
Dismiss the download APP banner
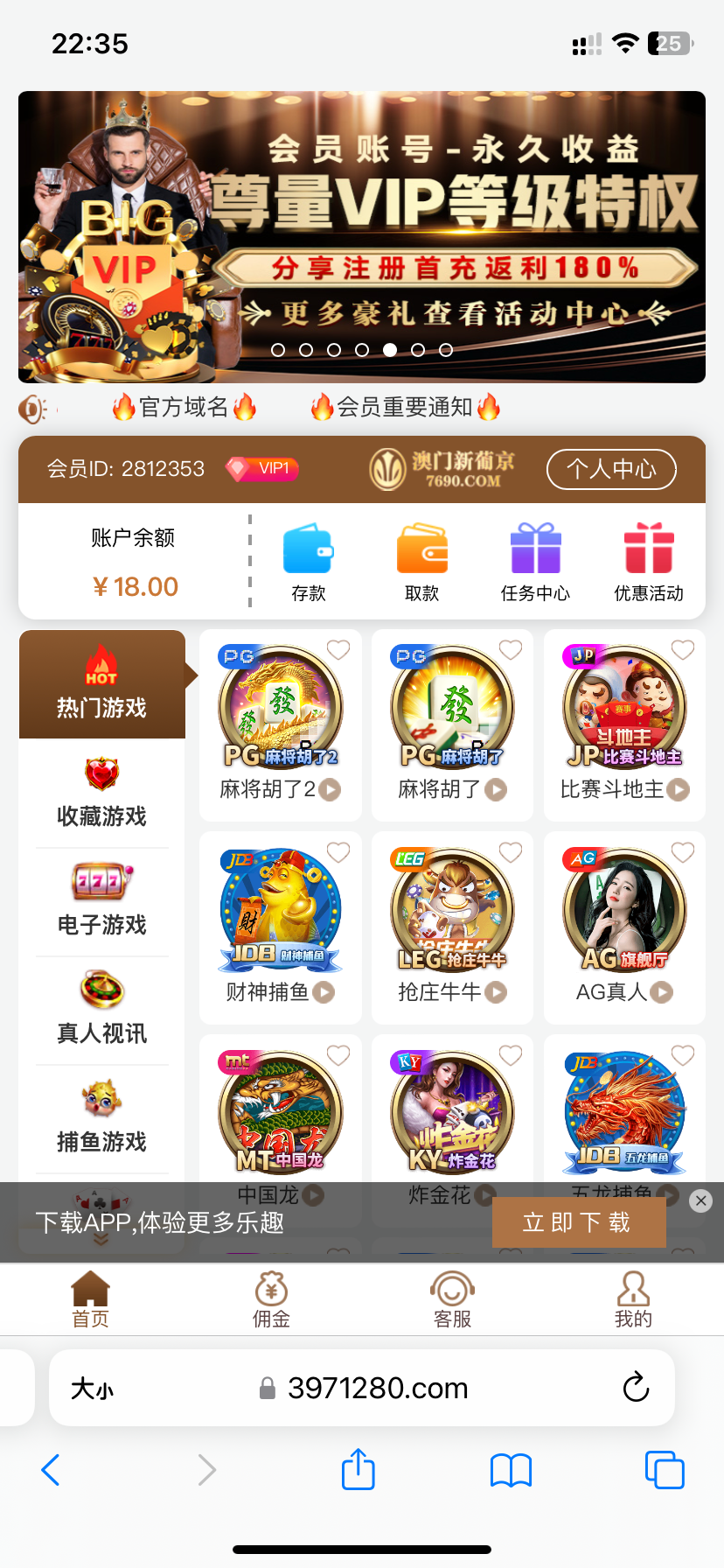click(x=700, y=1200)
